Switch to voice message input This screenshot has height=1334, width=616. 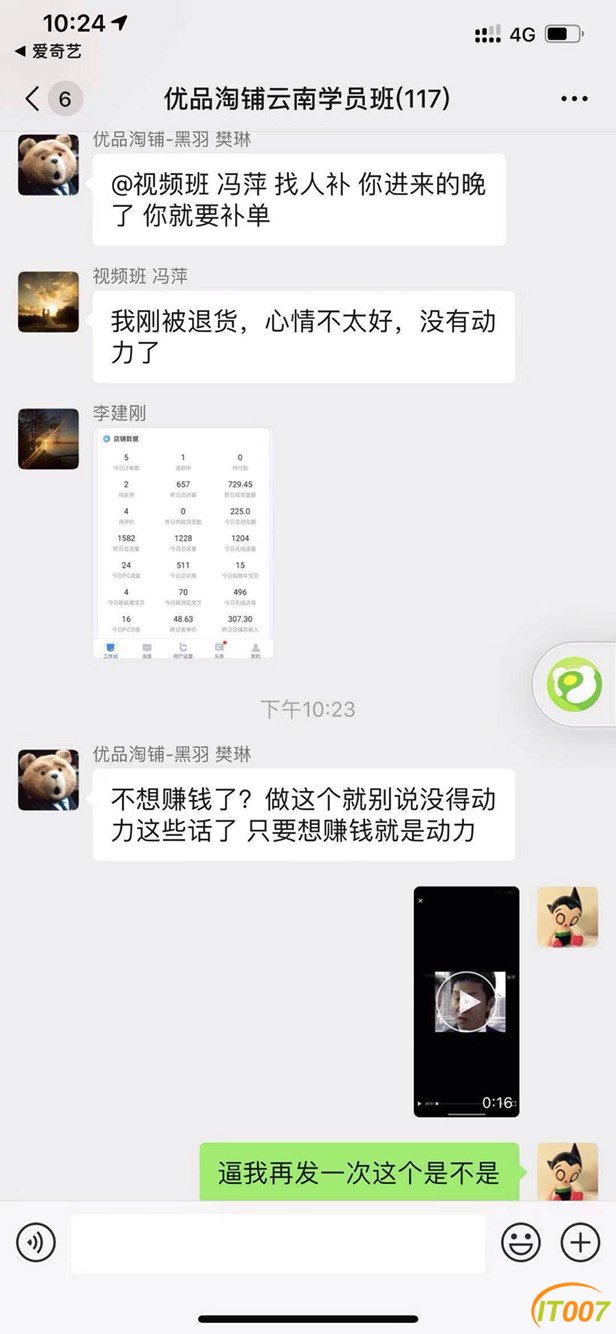click(x=36, y=1243)
